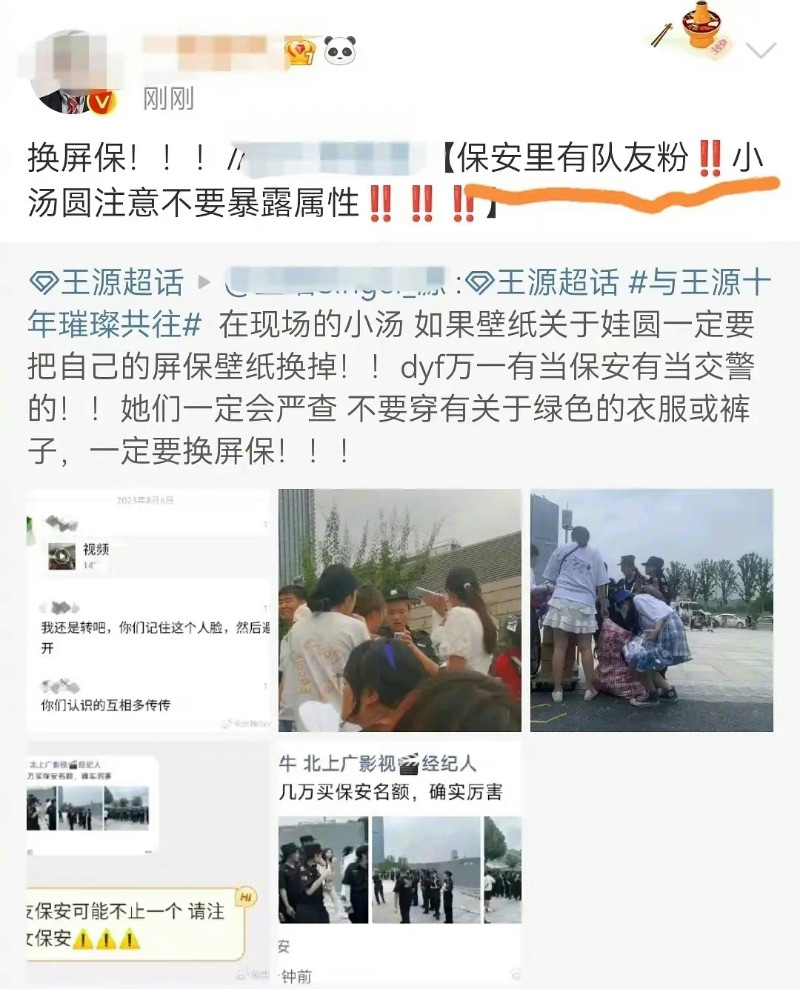Open the photo of crowd around security guard
This screenshot has width=800, height=989.
click(x=399, y=610)
